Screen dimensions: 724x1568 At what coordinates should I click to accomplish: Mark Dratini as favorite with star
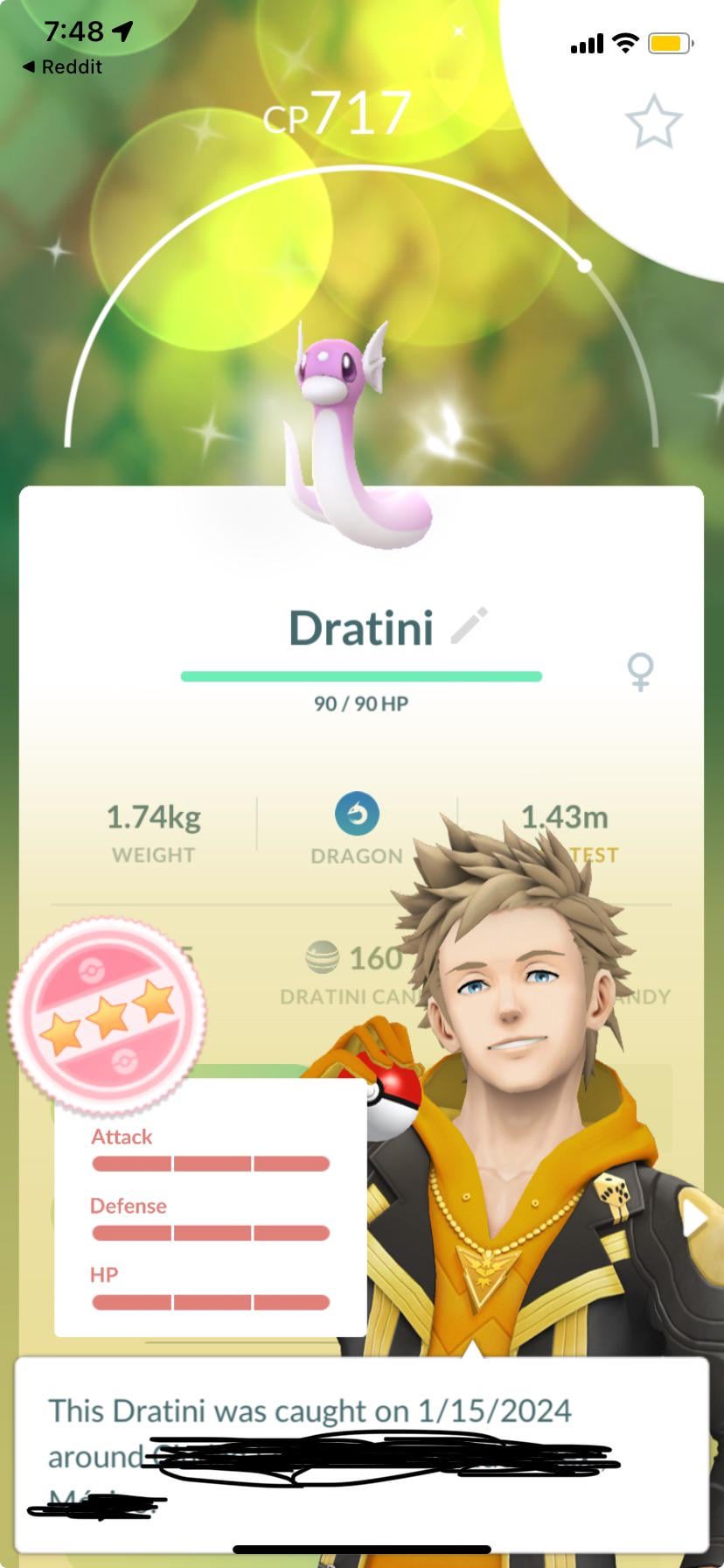pos(653,122)
